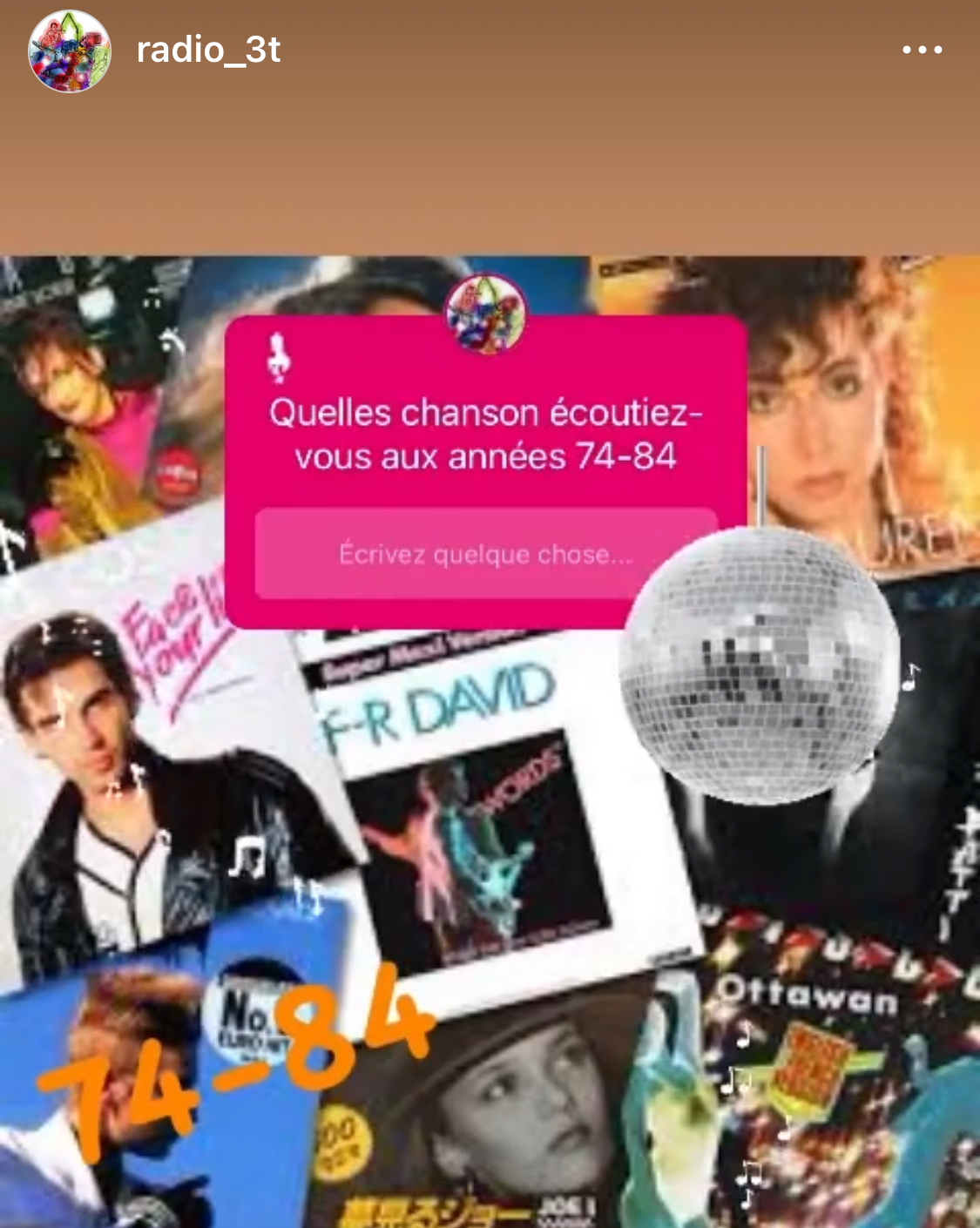Tap the radio_3t username
Viewport: 980px width, 1228px height.
[208, 50]
